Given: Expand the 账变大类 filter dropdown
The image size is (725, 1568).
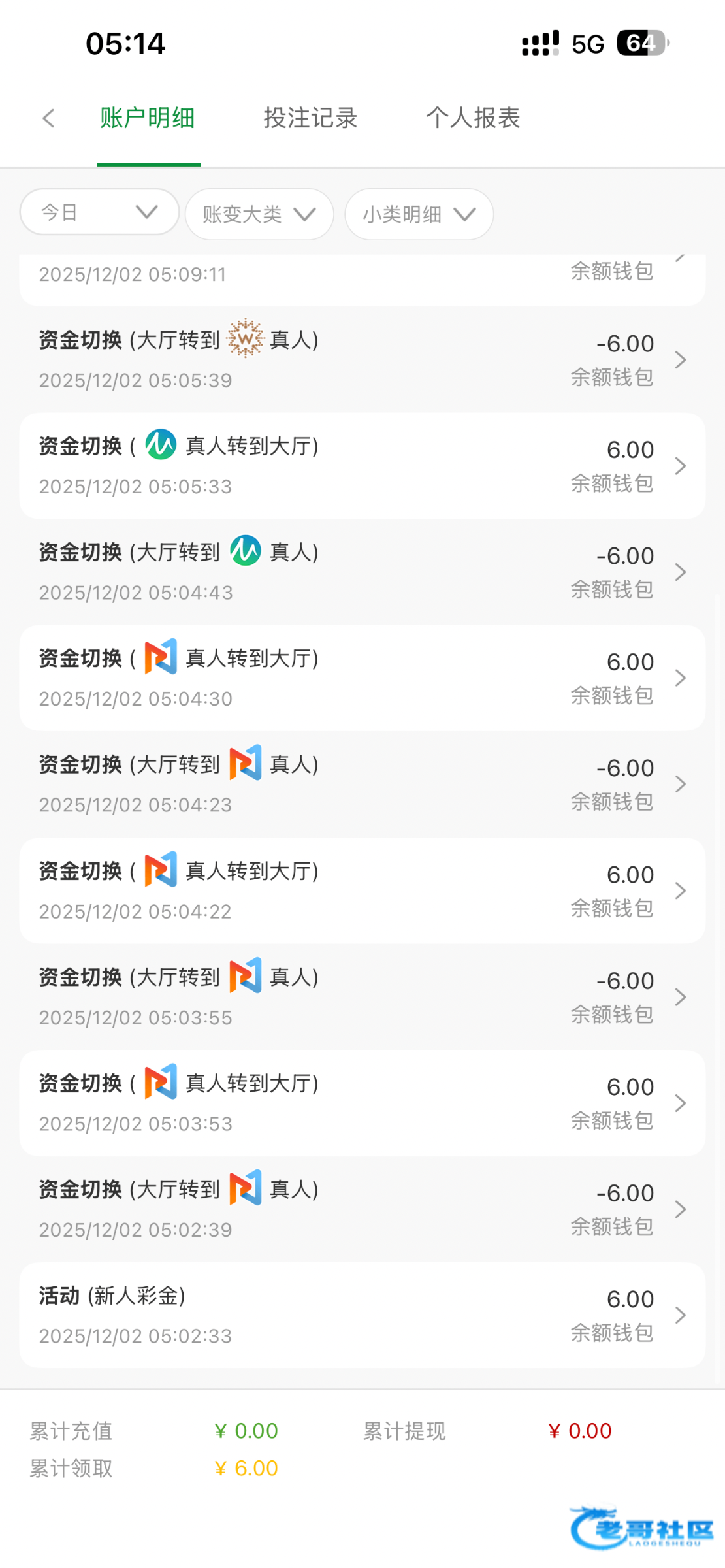Looking at the screenshot, I should point(259,214).
